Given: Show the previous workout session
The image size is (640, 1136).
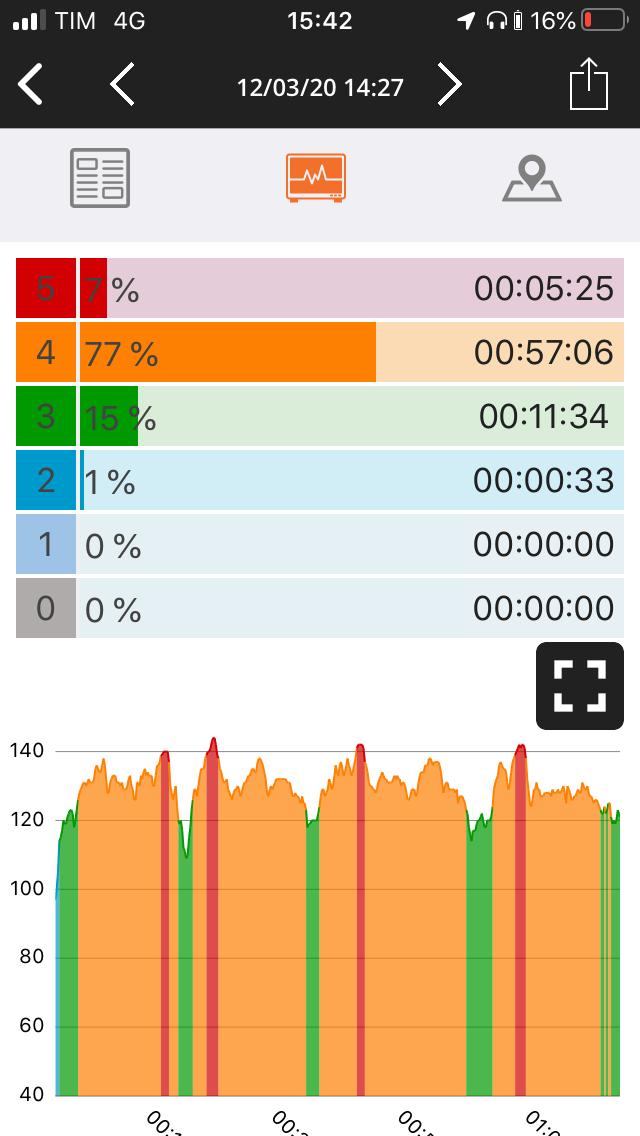Looking at the screenshot, I should tap(122, 85).
